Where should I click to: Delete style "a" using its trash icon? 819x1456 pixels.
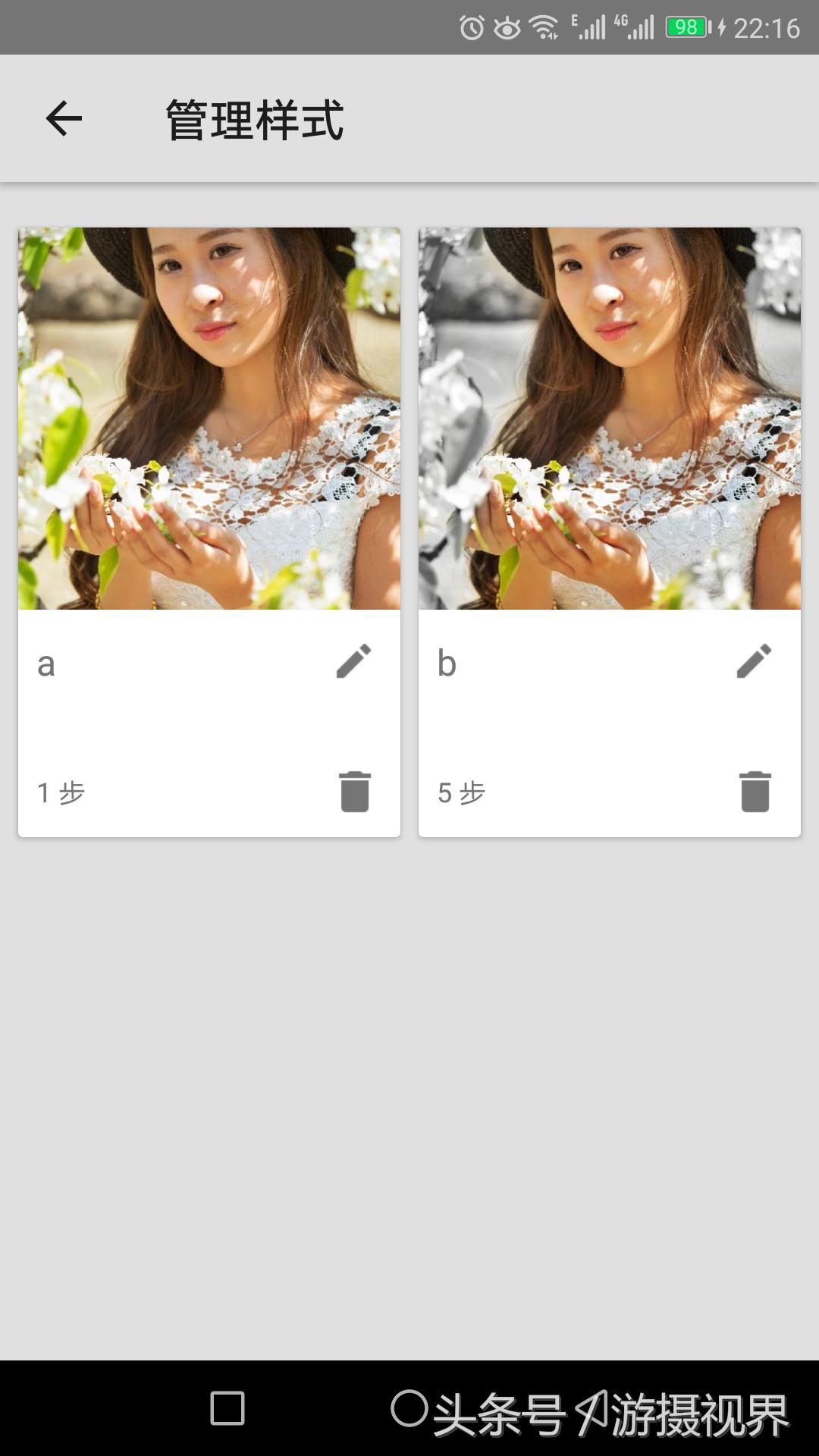pyautogui.click(x=354, y=792)
